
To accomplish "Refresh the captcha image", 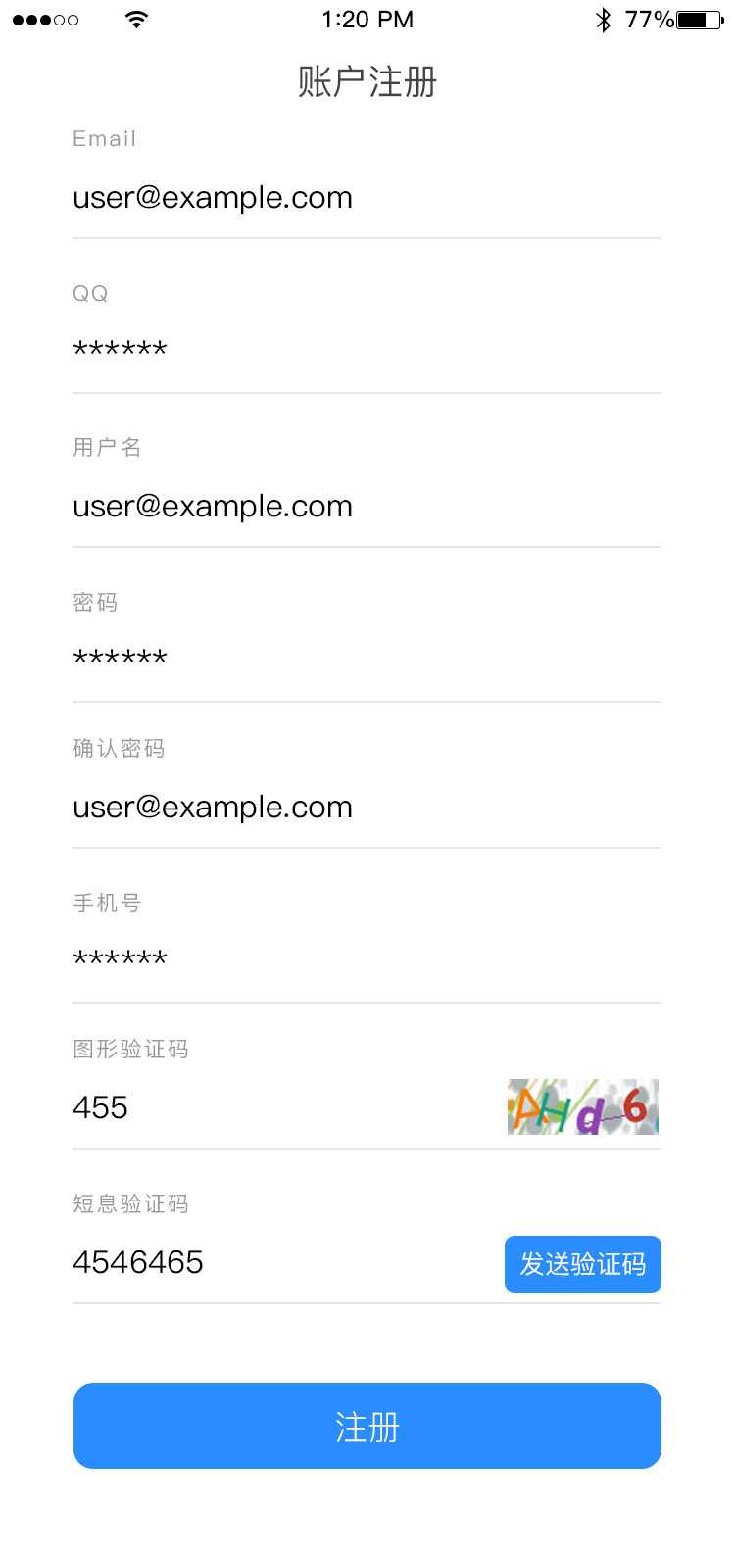I will tap(582, 1107).
